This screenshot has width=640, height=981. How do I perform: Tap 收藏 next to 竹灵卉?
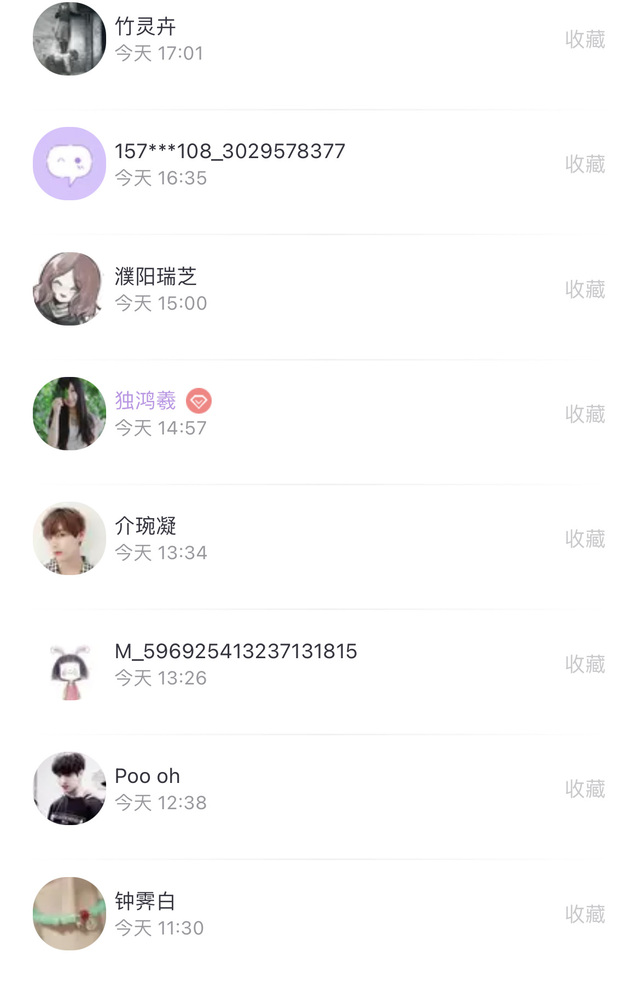pyautogui.click(x=585, y=40)
